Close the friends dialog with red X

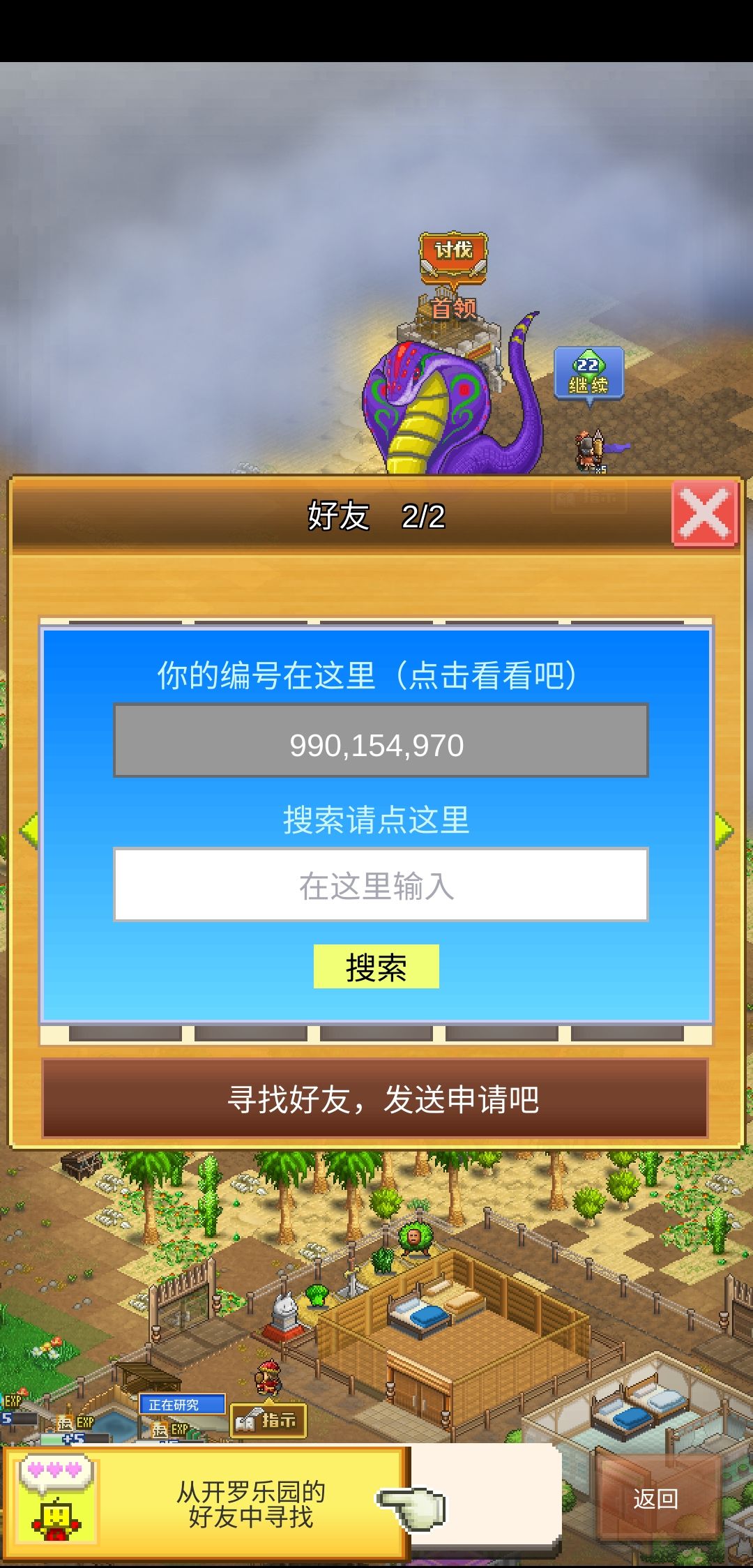click(x=705, y=515)
